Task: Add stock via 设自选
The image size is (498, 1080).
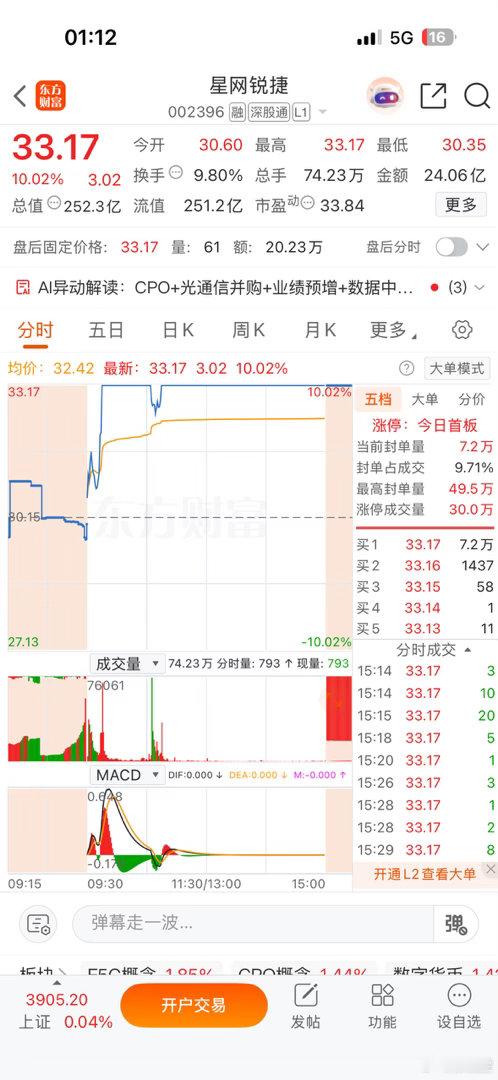Action: coord(459,1006)
